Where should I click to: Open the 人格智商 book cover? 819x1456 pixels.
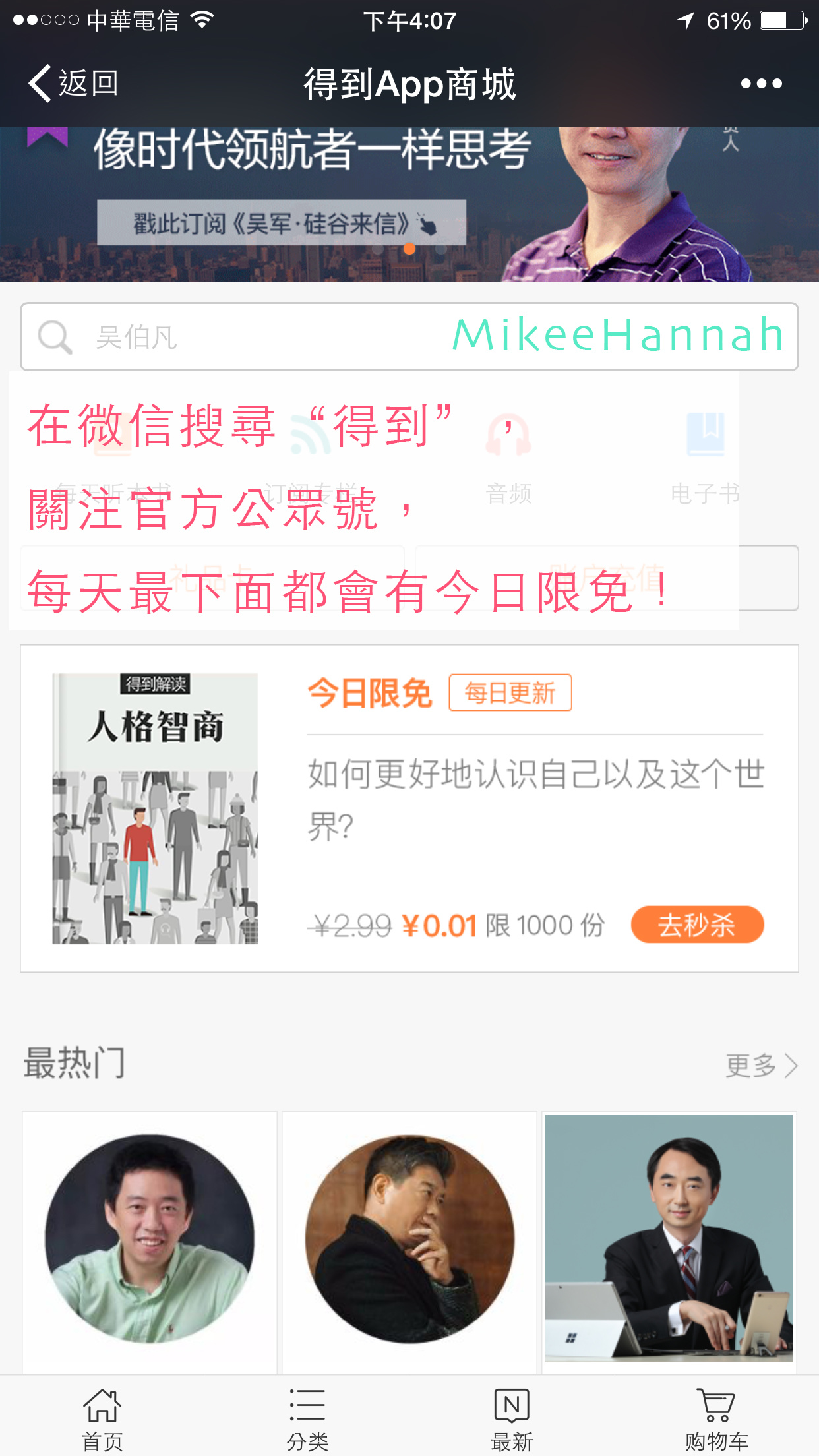point(155,808)
